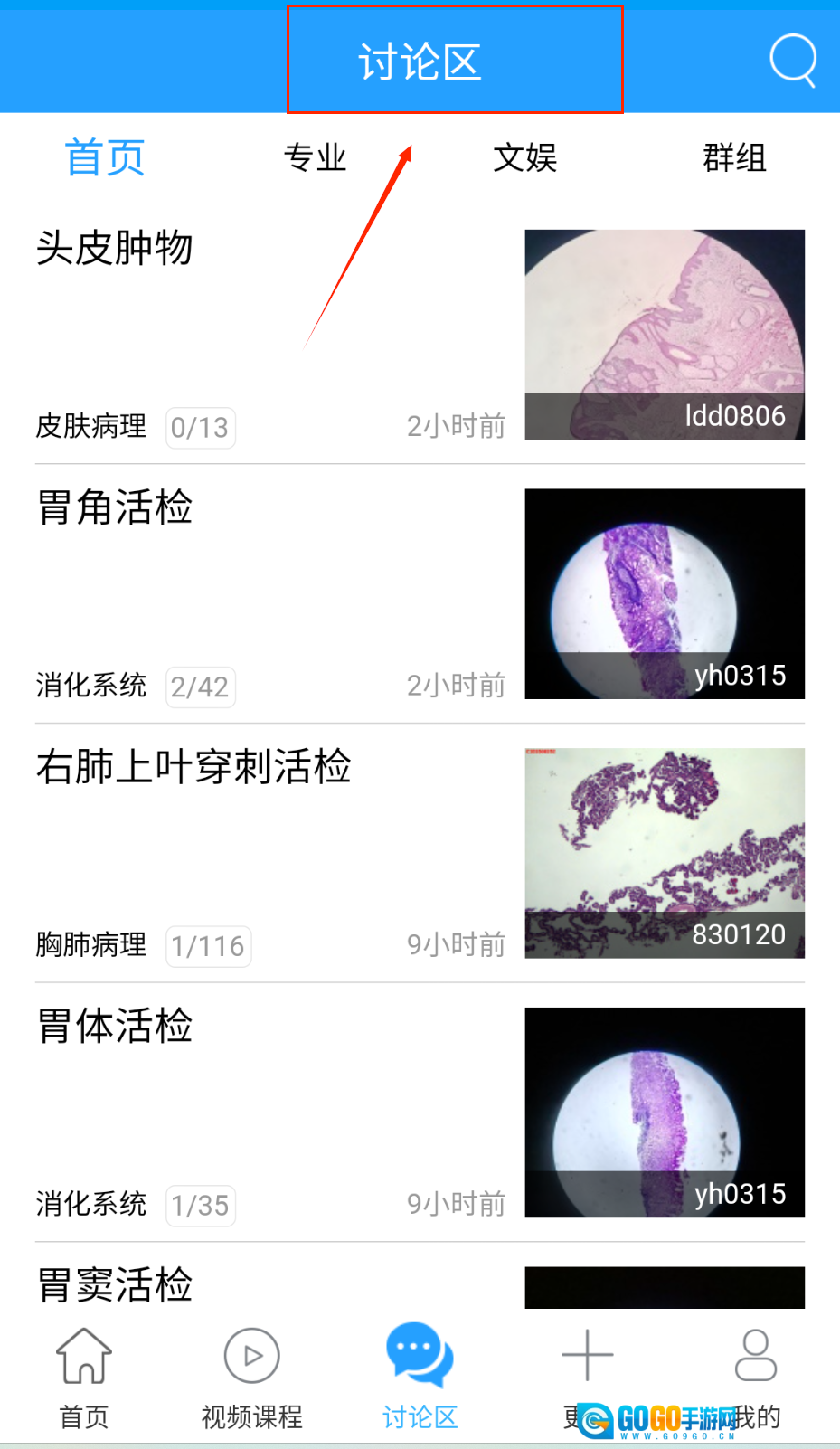This screenshot has height=1449, width=840.
Task: Open the 胃体活检 discussion post
Action: tap(115, 1027)
